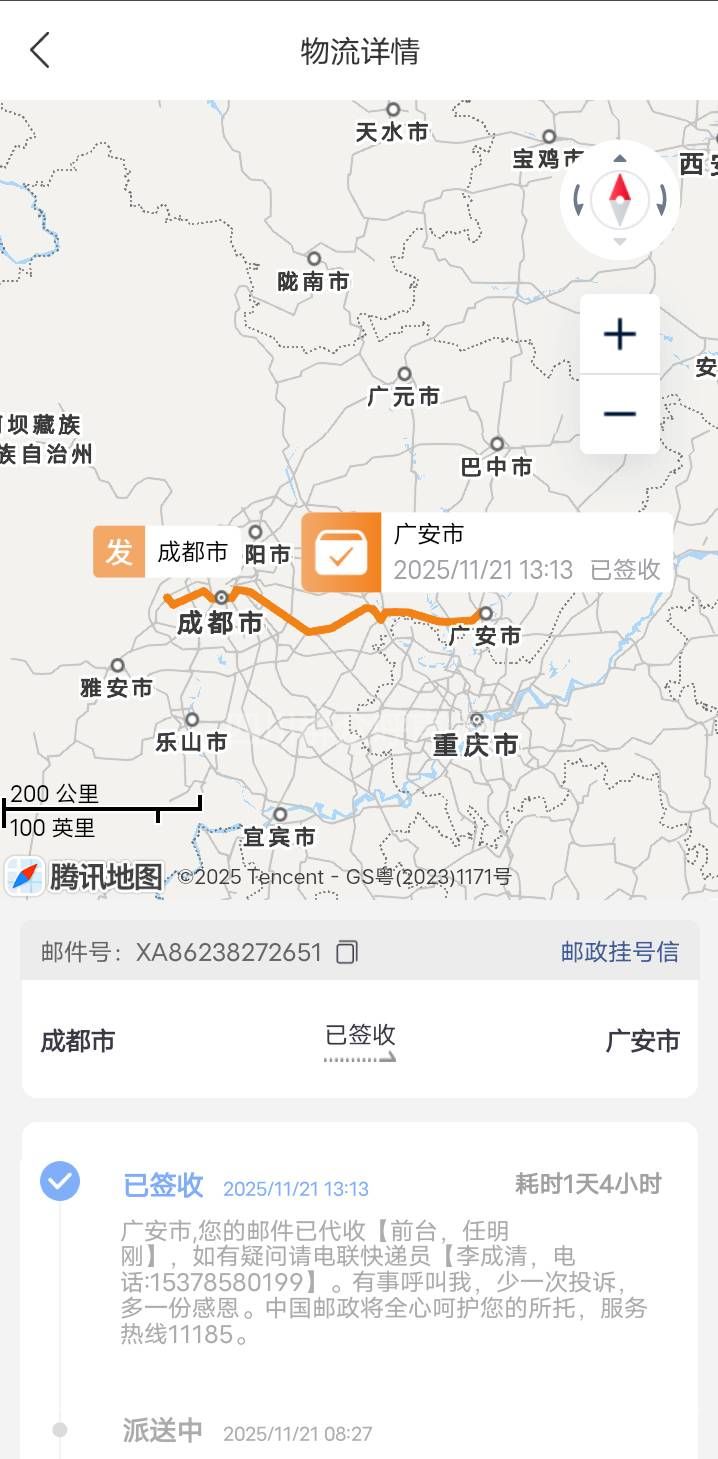Copy the tracking number XA86238272651
718x1459 pixels.
[346, 952]
